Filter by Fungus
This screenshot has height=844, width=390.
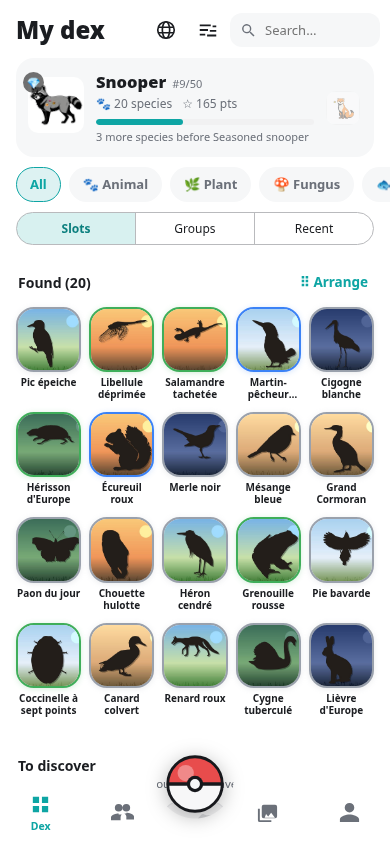[307, 185]
